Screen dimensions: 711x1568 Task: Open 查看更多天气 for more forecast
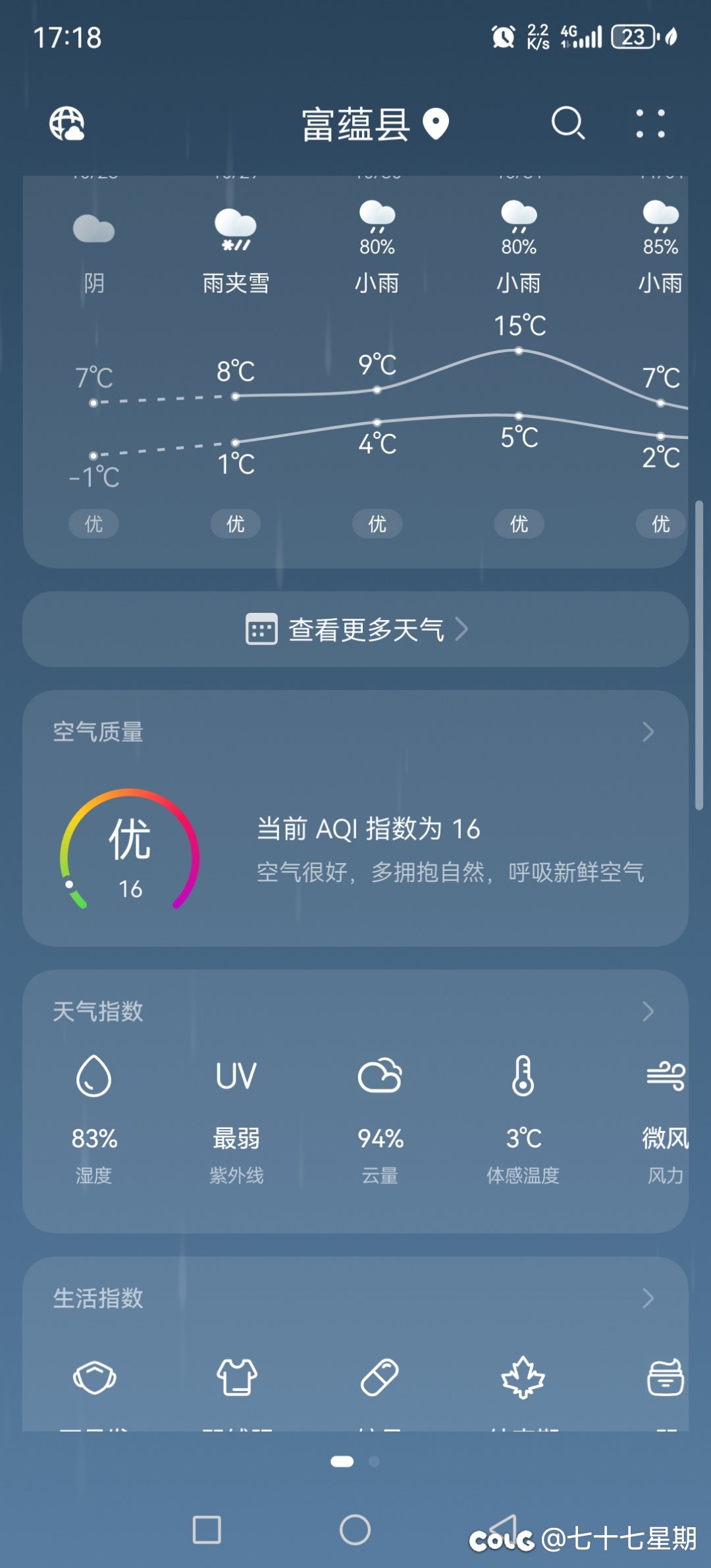click(x=355, y=629)
